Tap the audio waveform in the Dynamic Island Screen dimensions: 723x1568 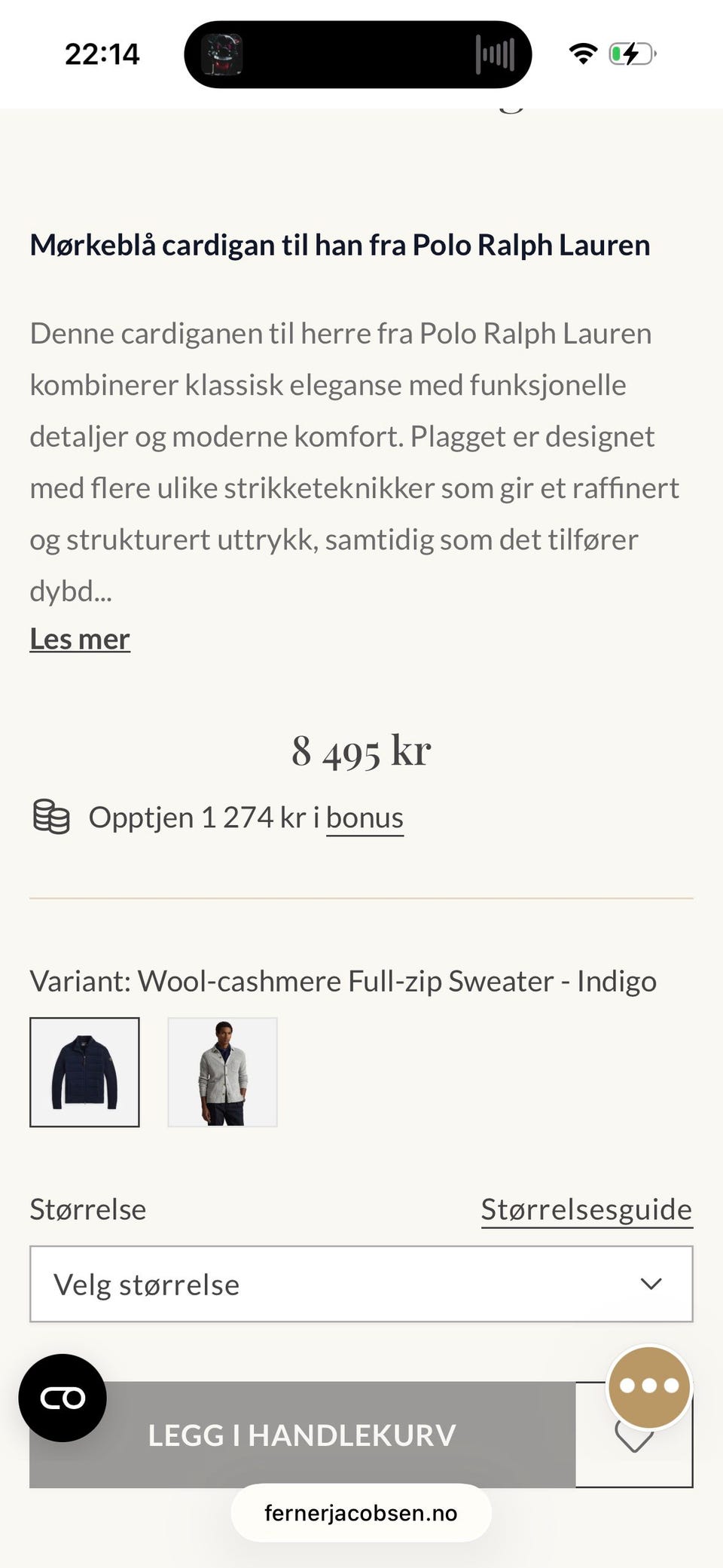(495, 53)
